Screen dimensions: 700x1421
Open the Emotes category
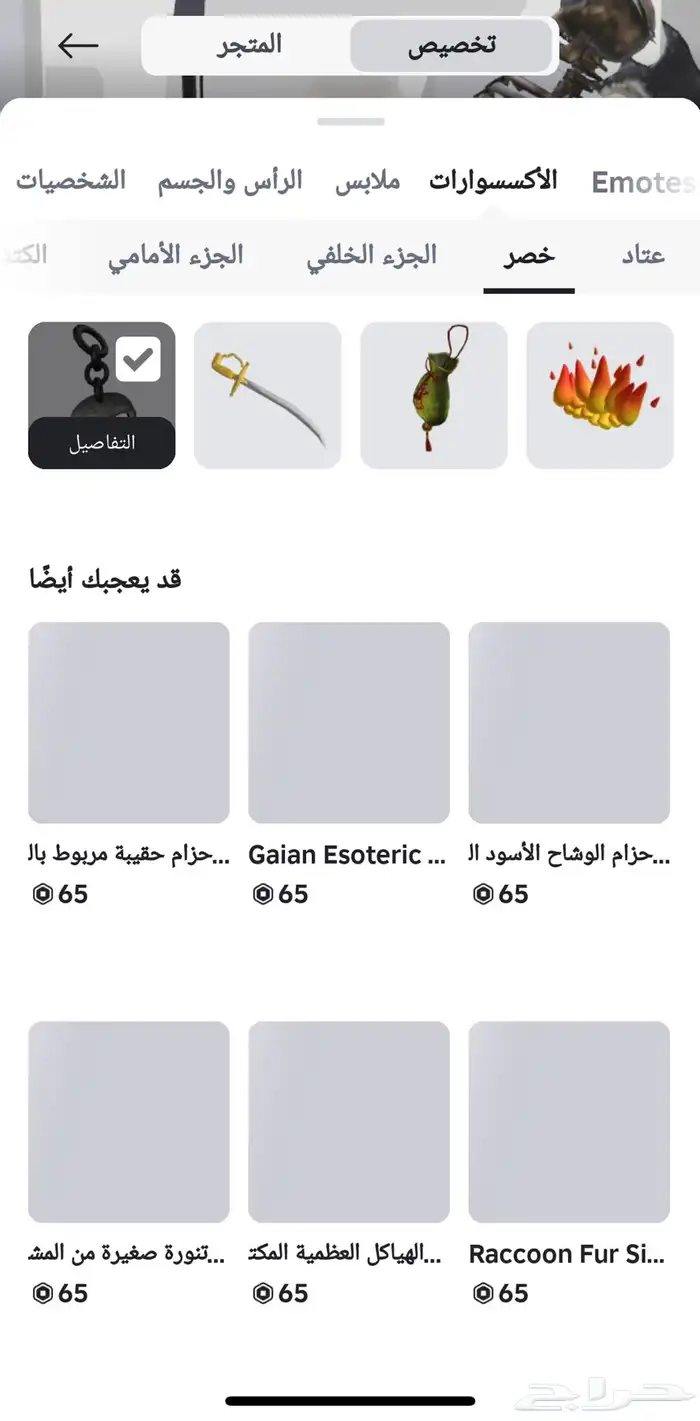[x=642, y=182]
